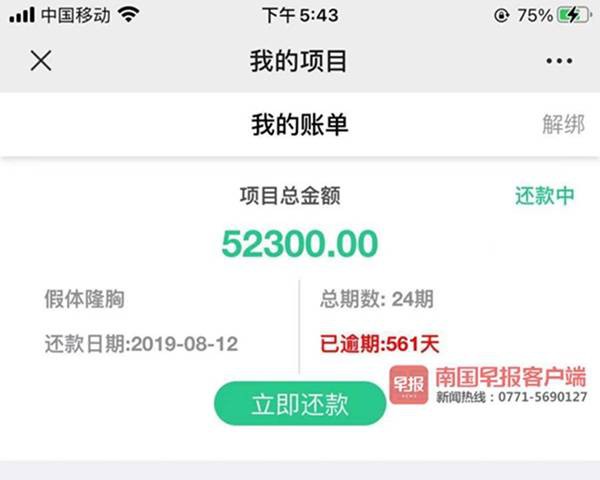Tap 解绑 to unbind the account
Viewport: 600px width, 480px height.
click(562, 125)
